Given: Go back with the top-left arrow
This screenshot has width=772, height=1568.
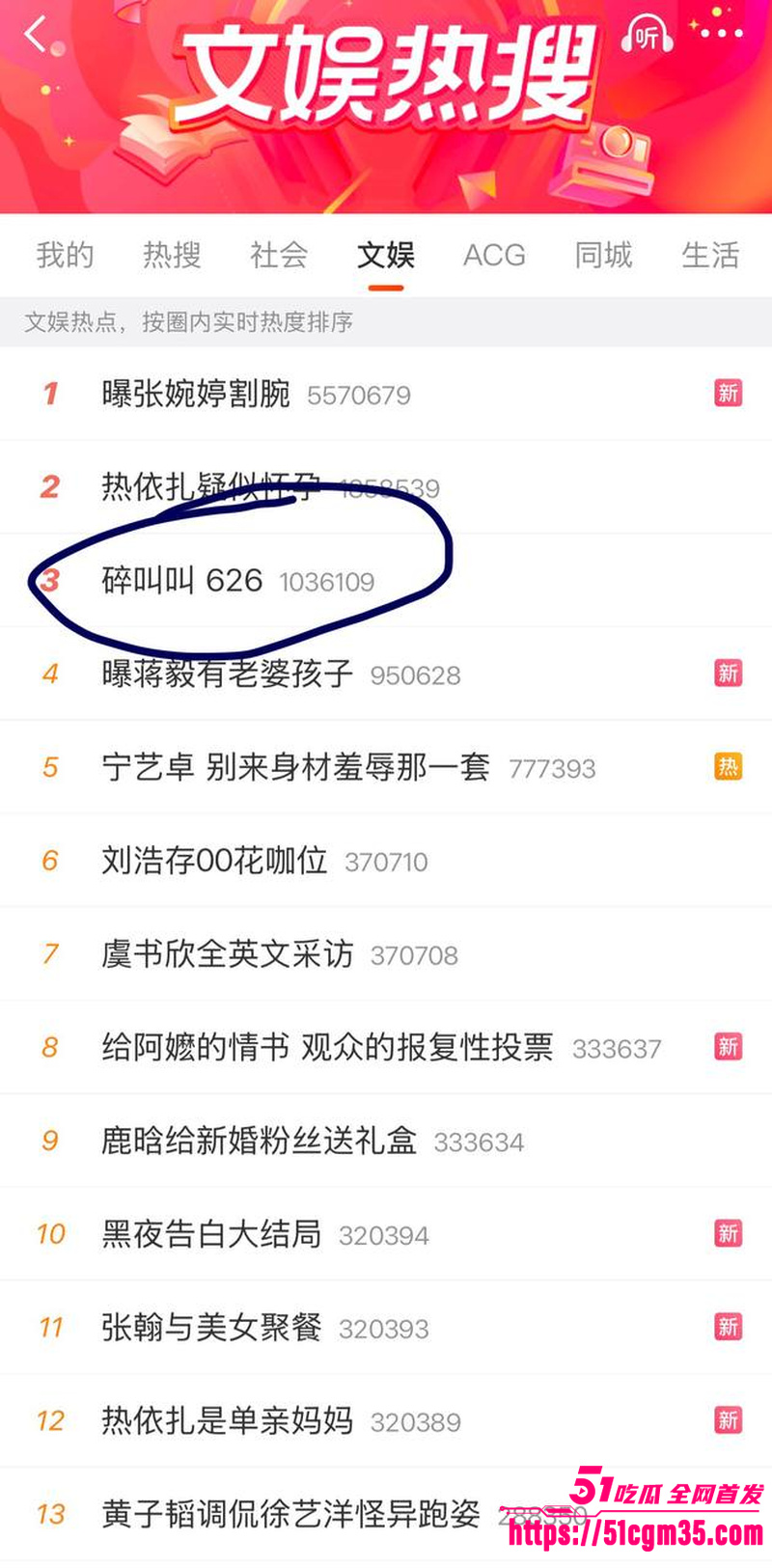Looking at the screenshot, I should click(36, 35).
